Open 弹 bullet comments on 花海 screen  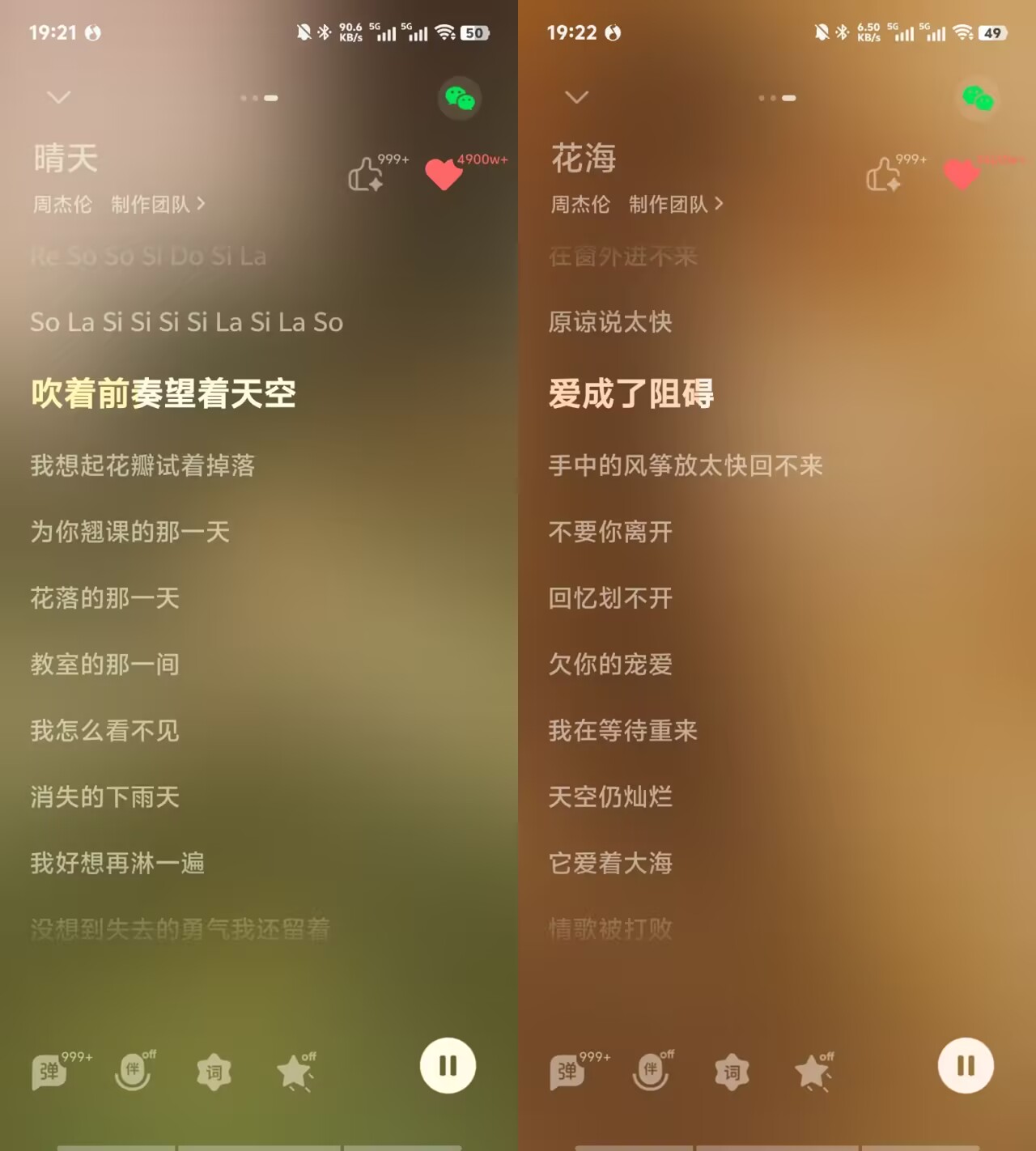[568, 1071]
